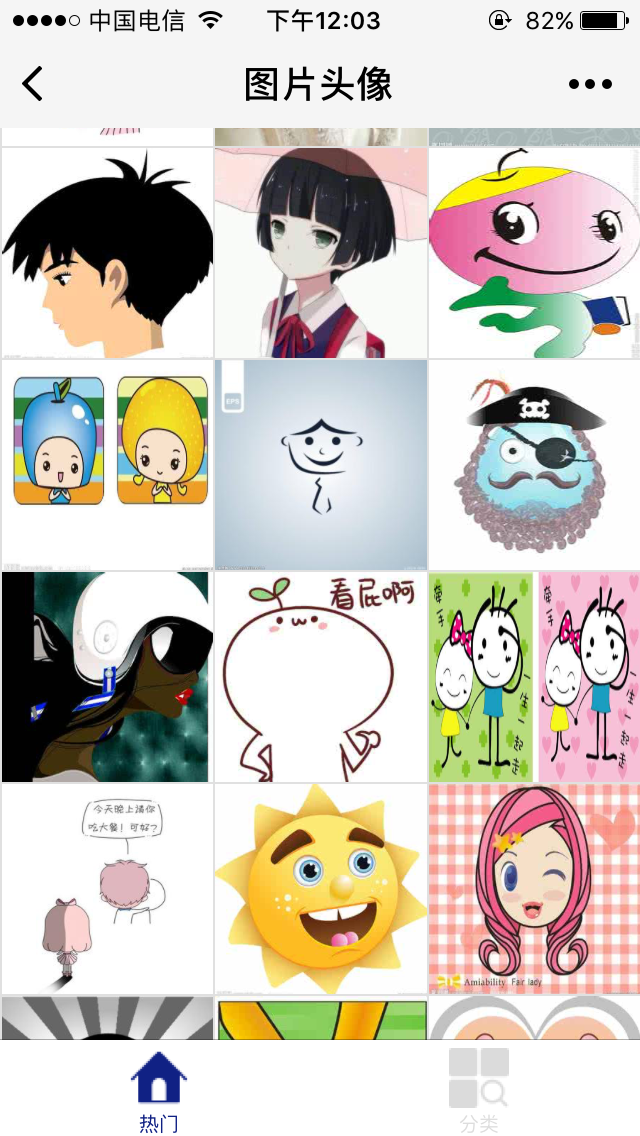The height and width of the screenshot is (1136, 640).
Task: Open the comic with speech bubble avatar
Action: click(107, 889)
